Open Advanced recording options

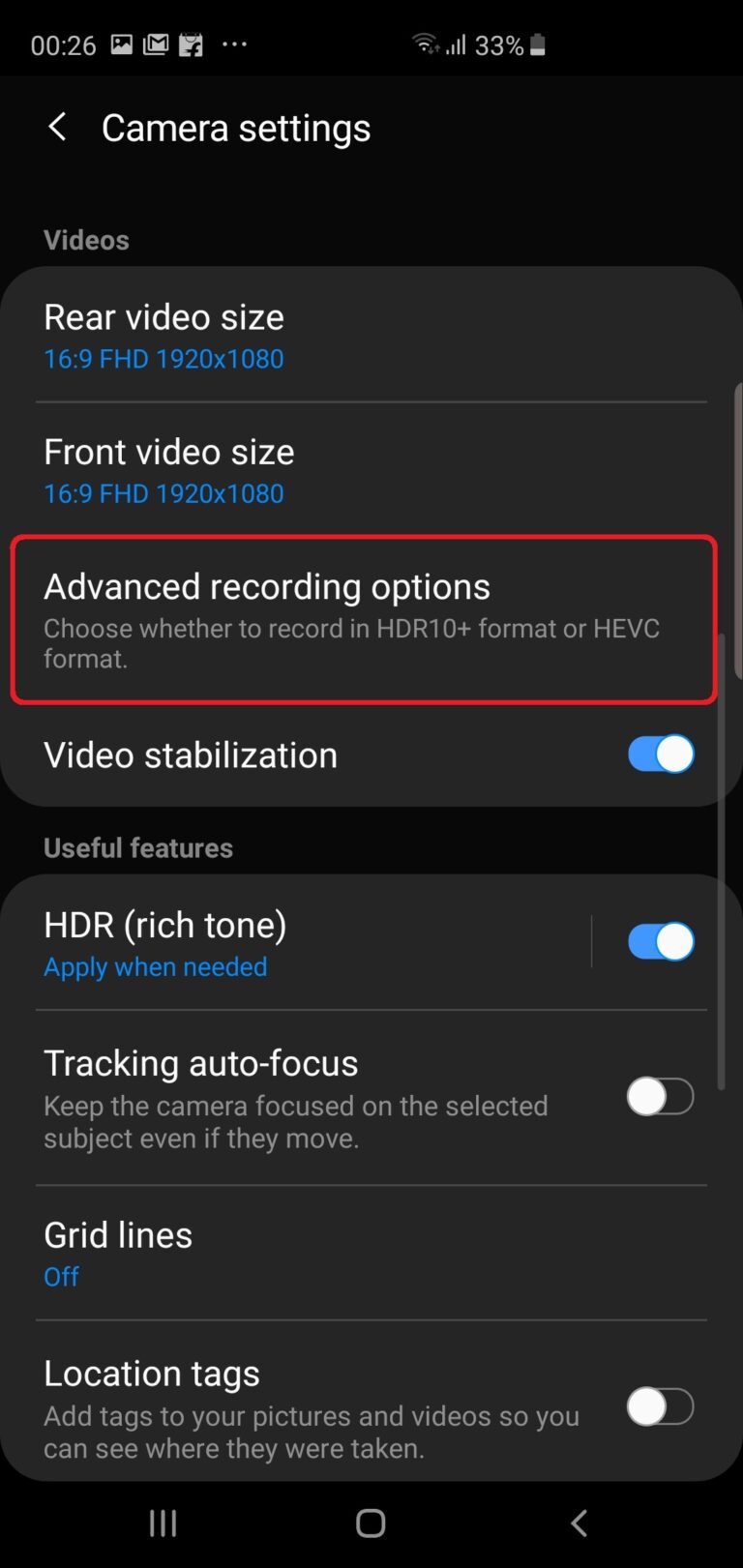(x=363, y=619)
